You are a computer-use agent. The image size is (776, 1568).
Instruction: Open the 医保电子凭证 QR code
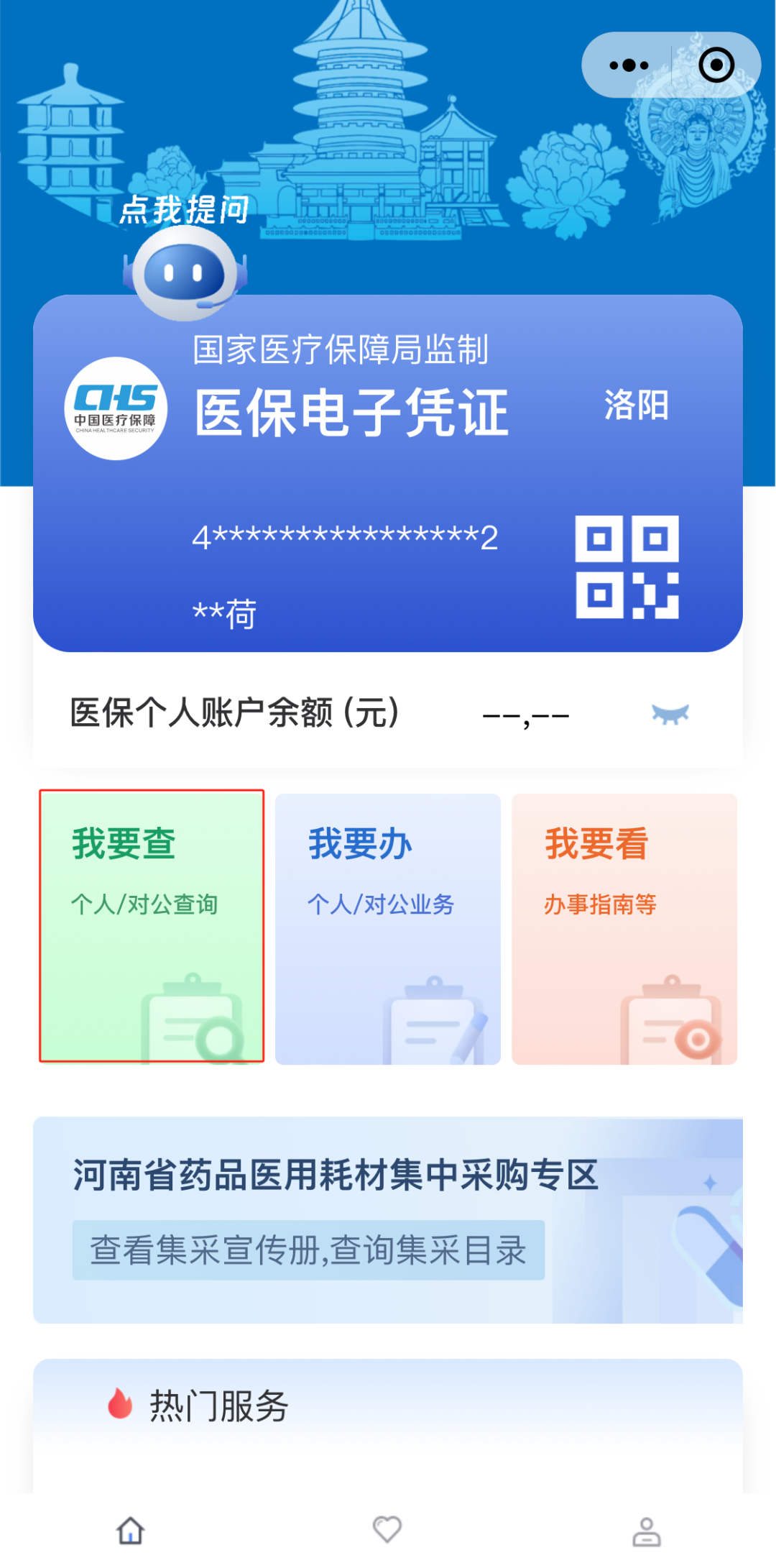point(627,567)
